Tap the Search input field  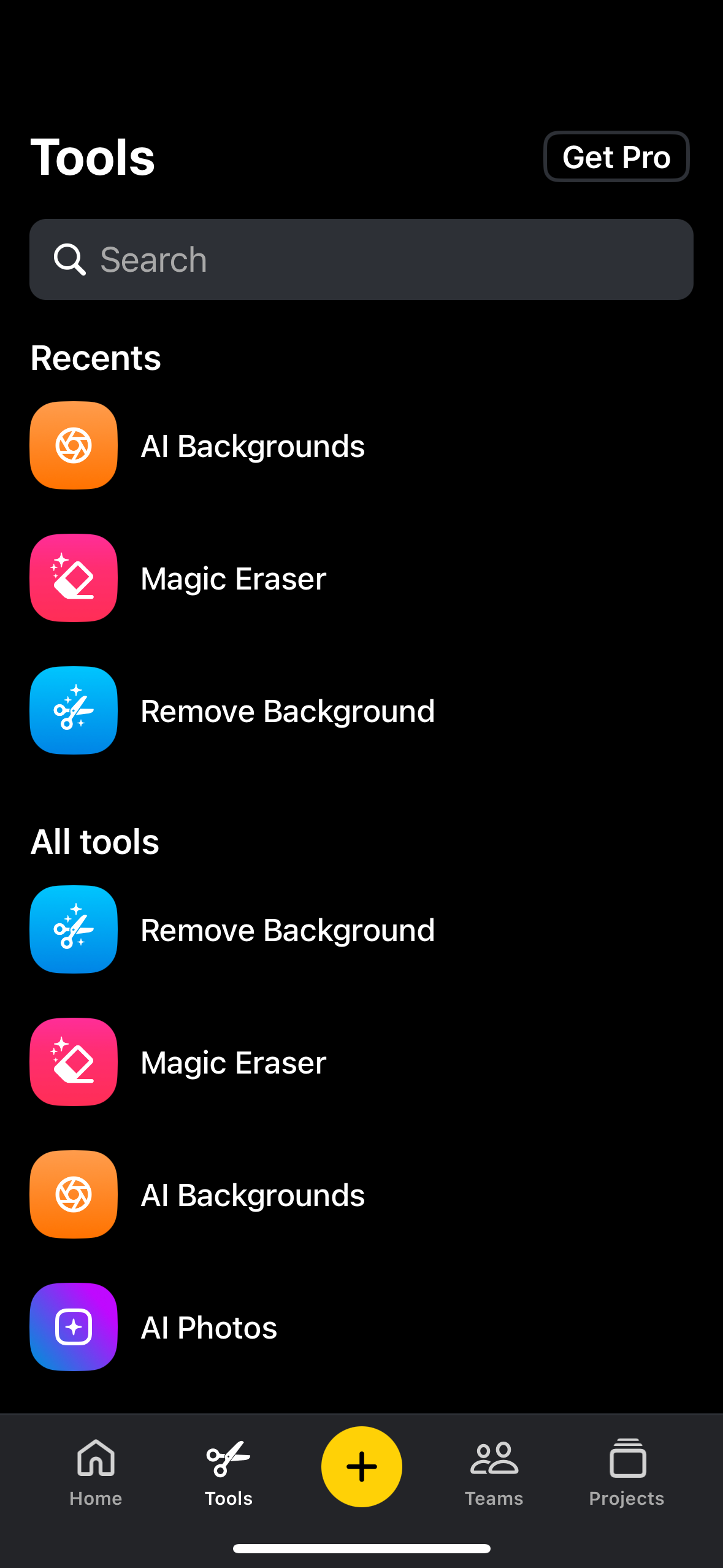pos(361,259)
